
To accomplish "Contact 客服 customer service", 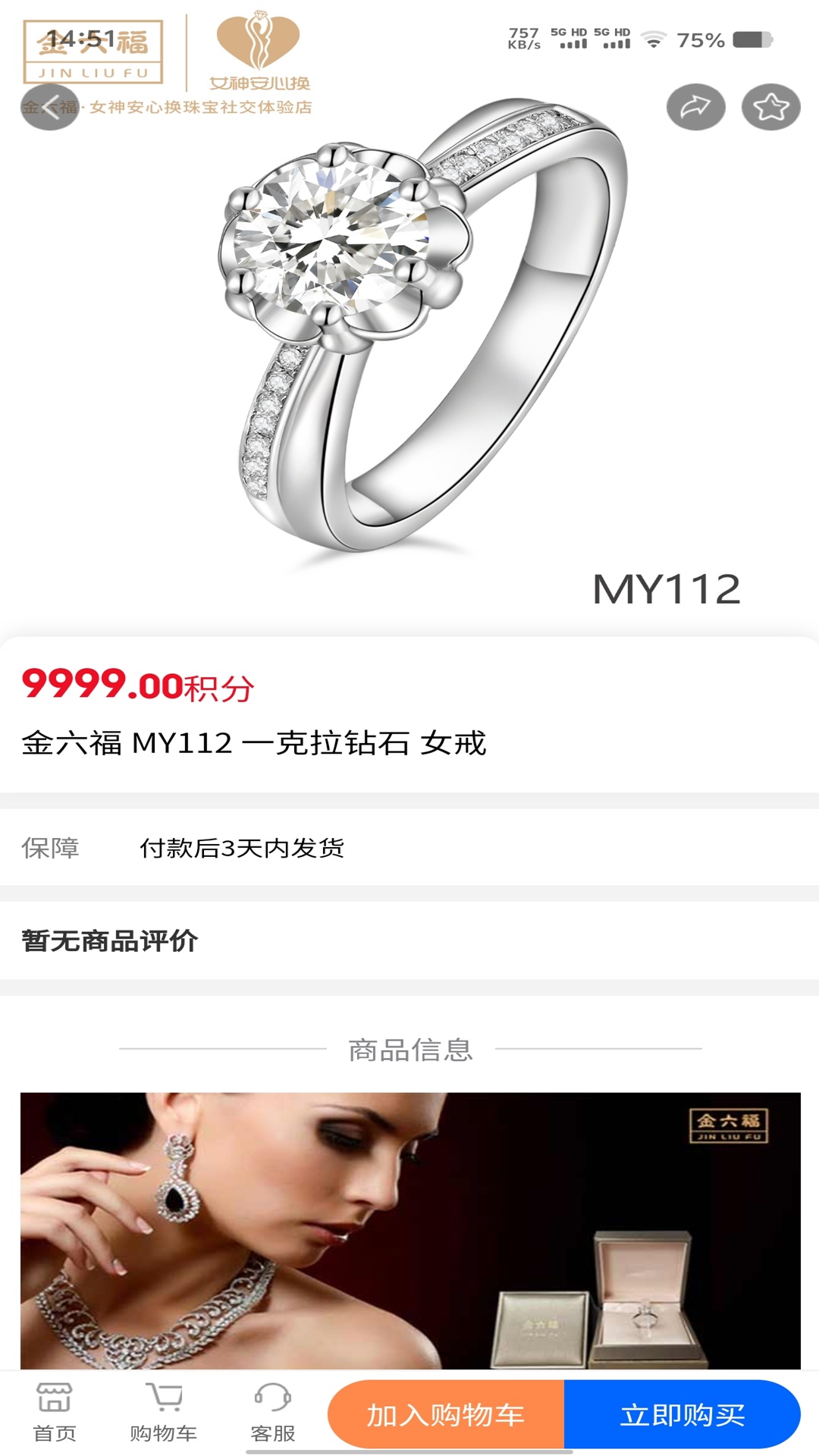I will (272, 1412).
